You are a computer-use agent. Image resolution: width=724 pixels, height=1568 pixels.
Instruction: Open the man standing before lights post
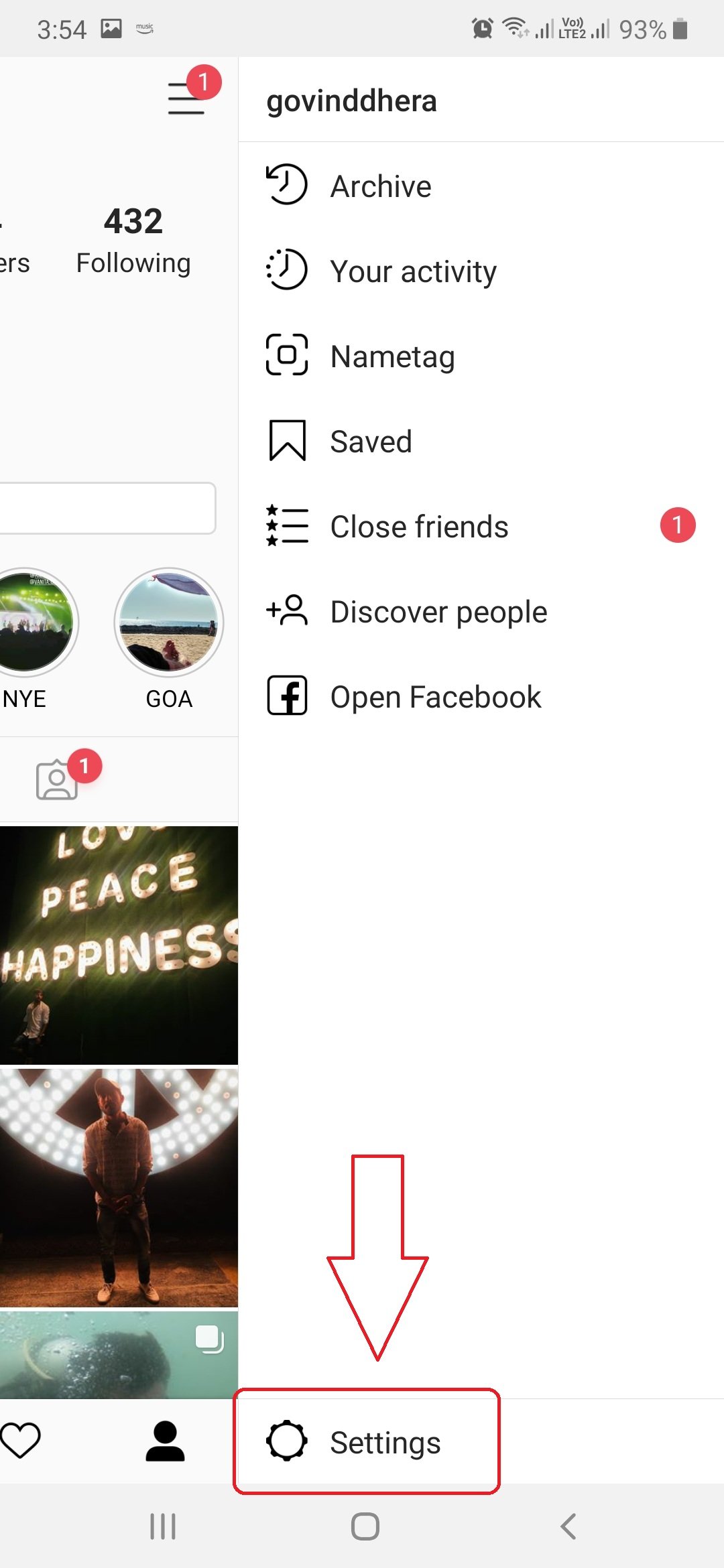pyautogui.click(x=119, y=1187)
